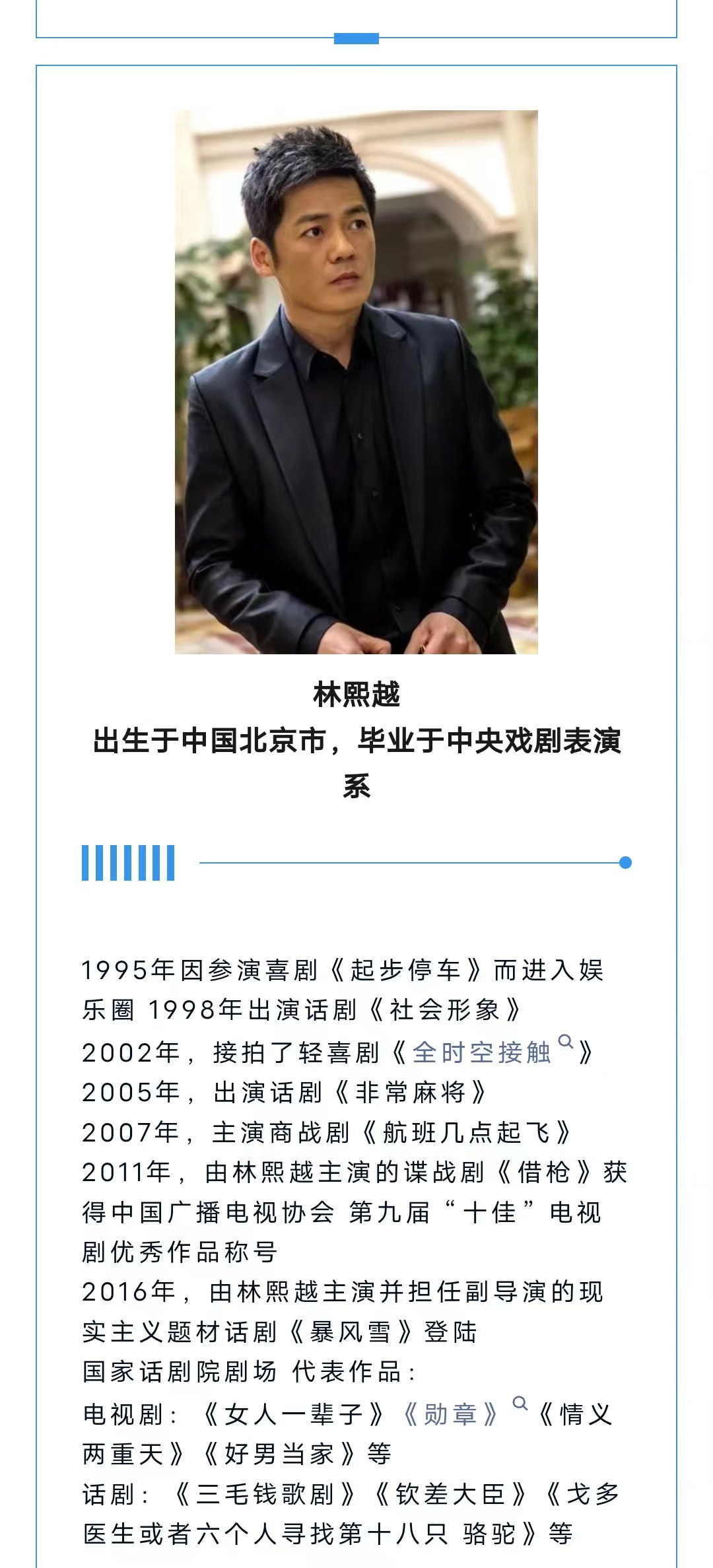713x1568 pixels.
Task: Open the 全时空接触 search link
Action: click(x=482, y=1052)
